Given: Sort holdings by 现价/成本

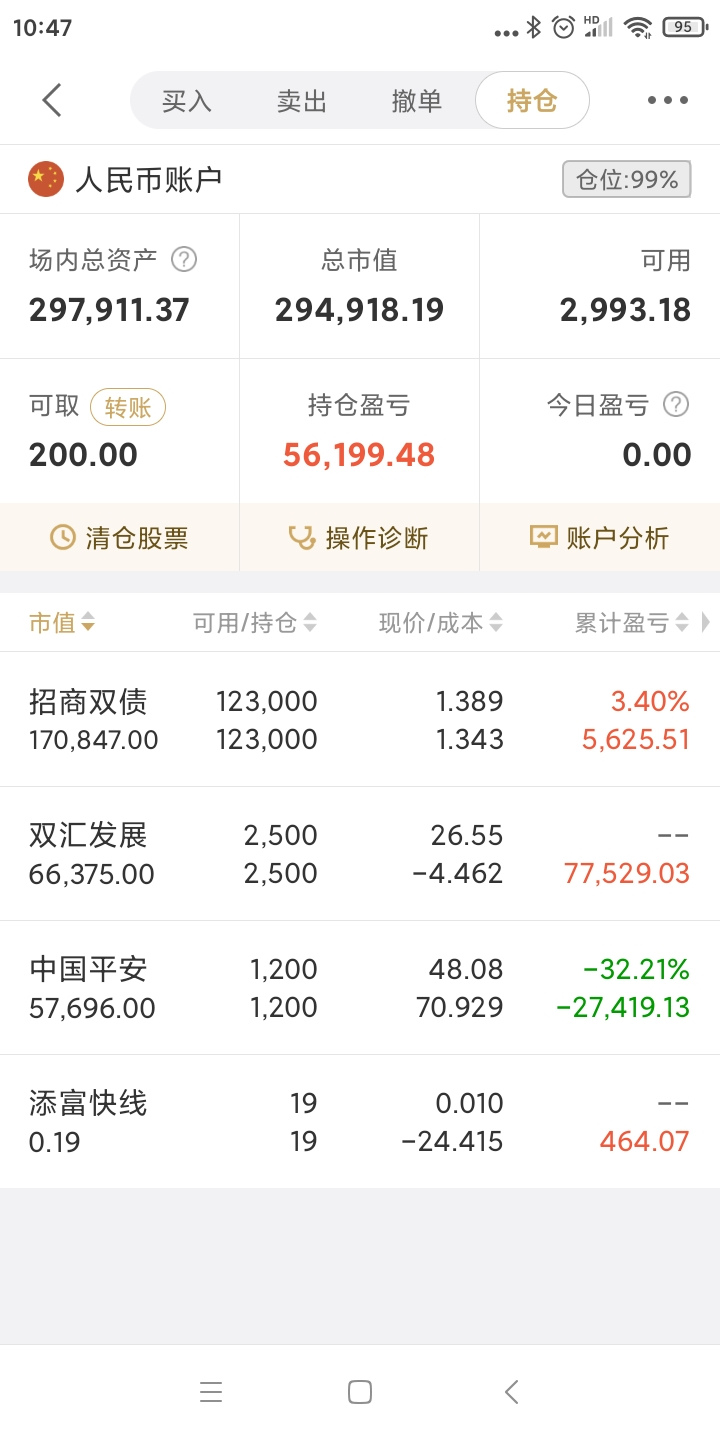Looking at the screenshot, I should pos(440,623).
